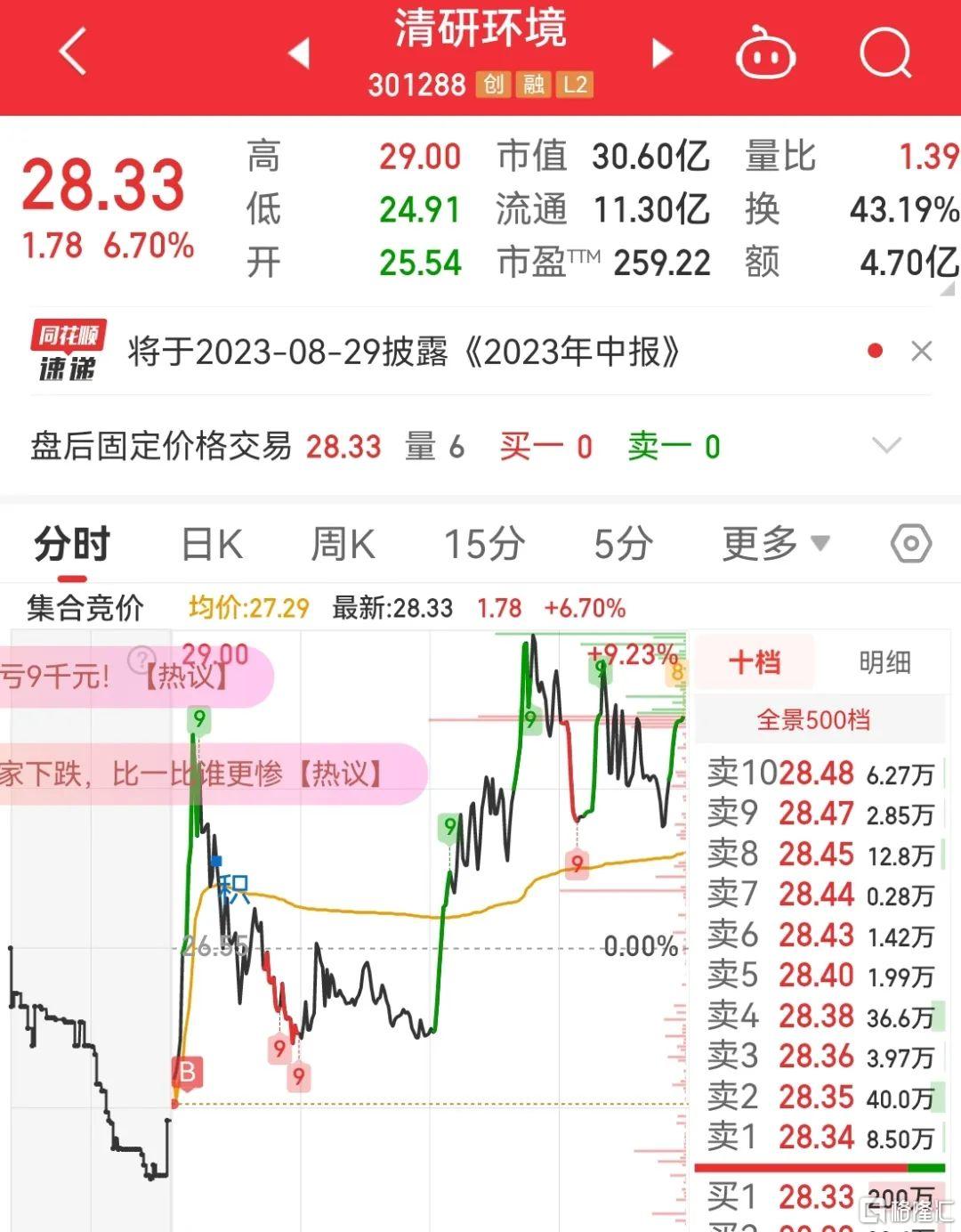Switch to the next stock
Viewport: 961px width, 1232px height.
coord(662,53)
